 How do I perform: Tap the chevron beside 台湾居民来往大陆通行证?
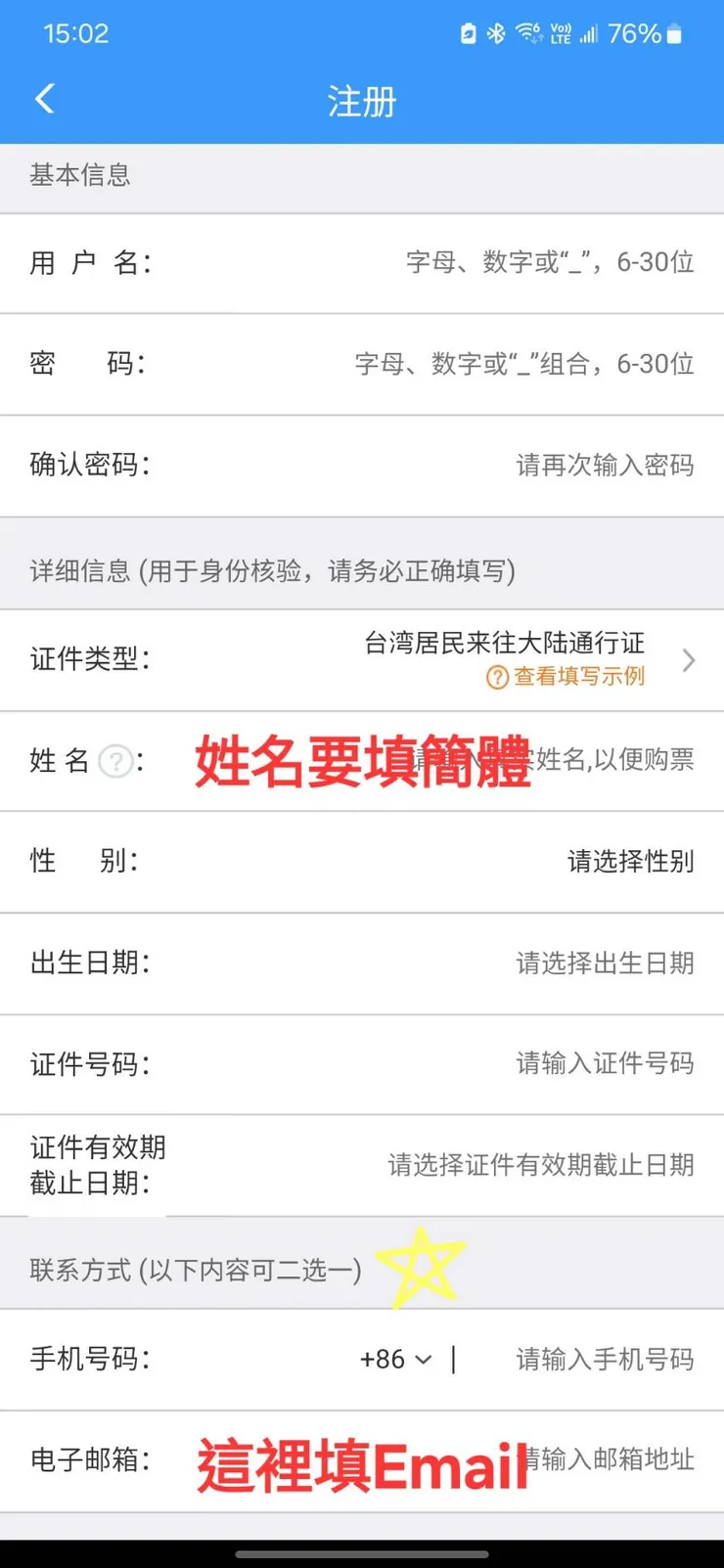690,660
